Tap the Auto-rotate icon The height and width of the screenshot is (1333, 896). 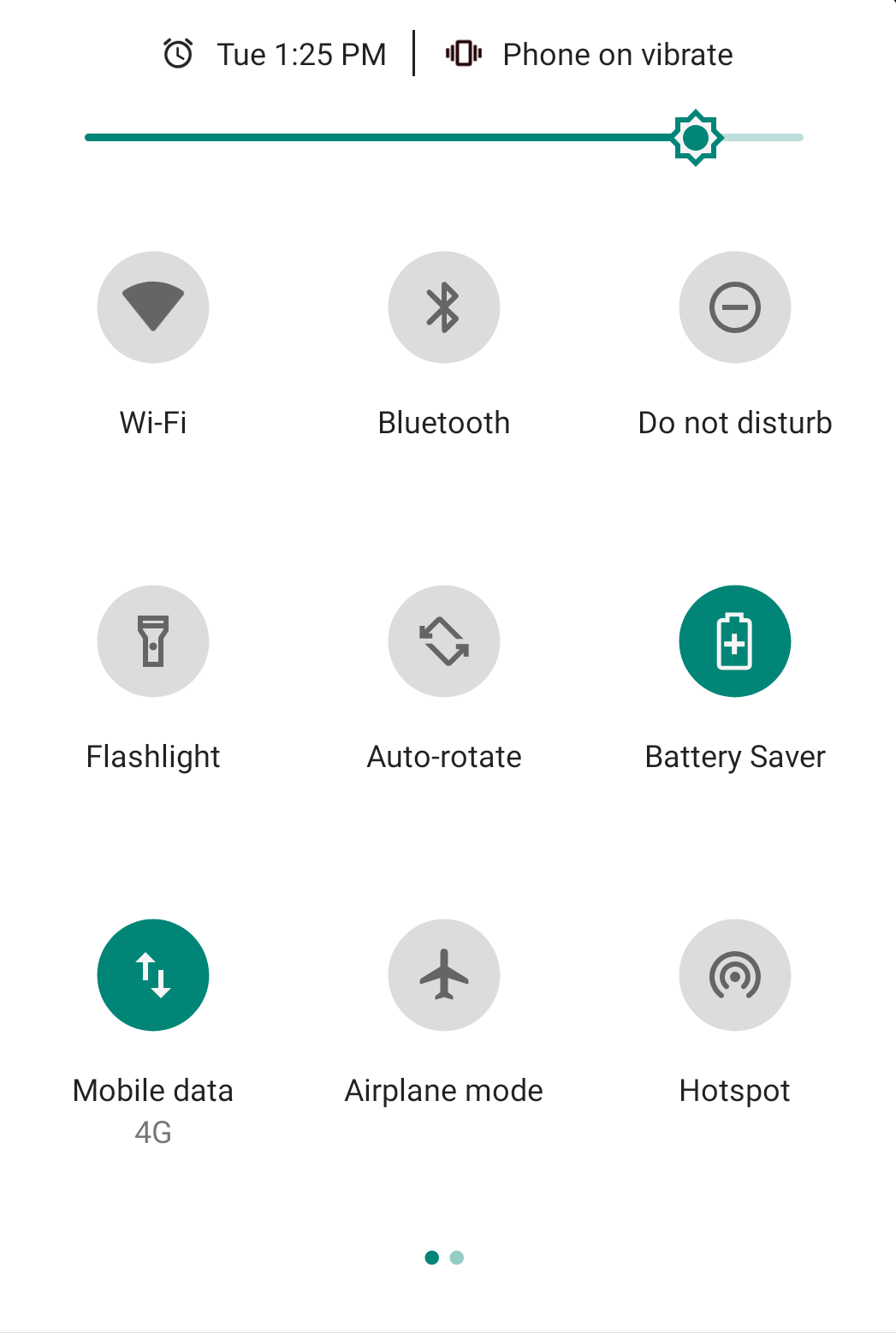click(443, 641)
